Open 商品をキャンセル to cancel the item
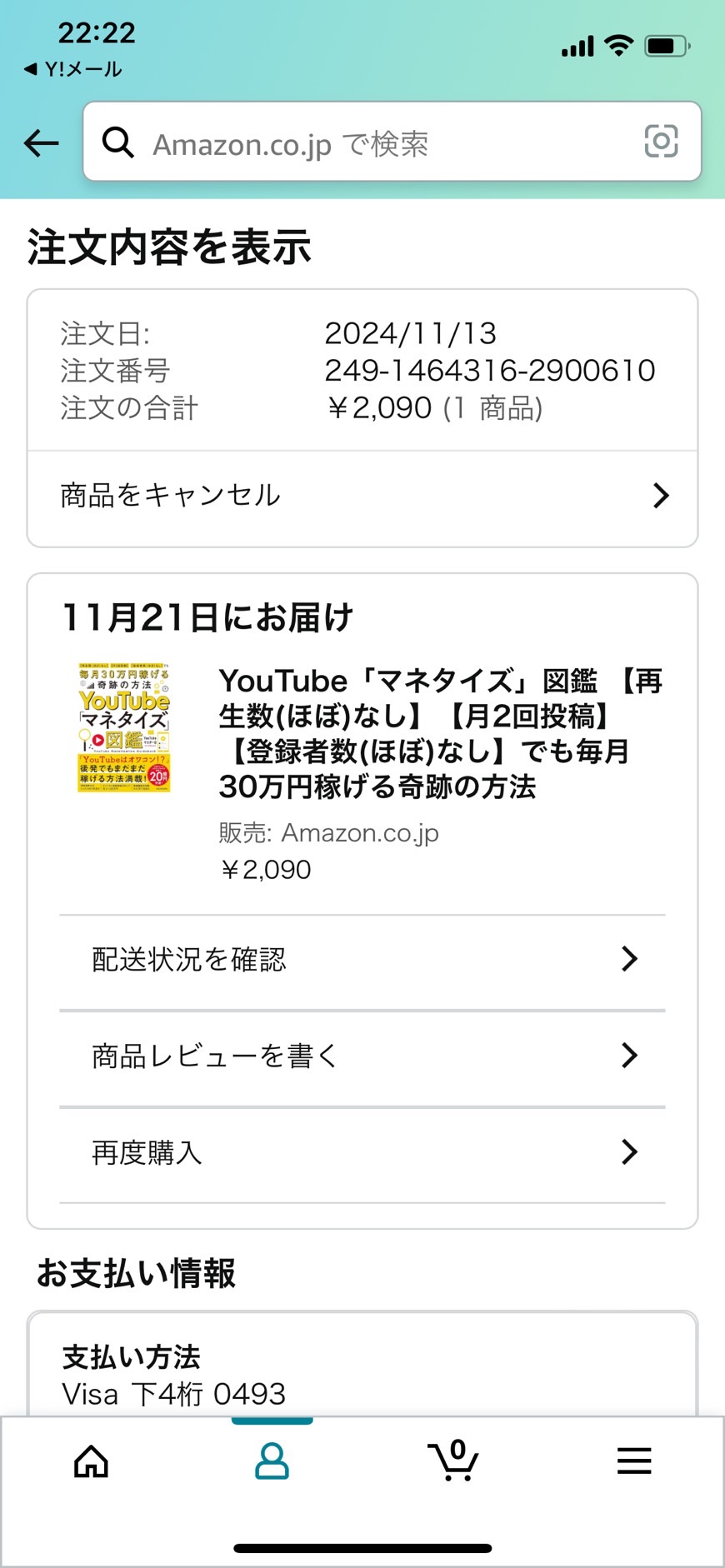Image resolution: width=725 pixels, height=1568 pixels. (362, 496)
